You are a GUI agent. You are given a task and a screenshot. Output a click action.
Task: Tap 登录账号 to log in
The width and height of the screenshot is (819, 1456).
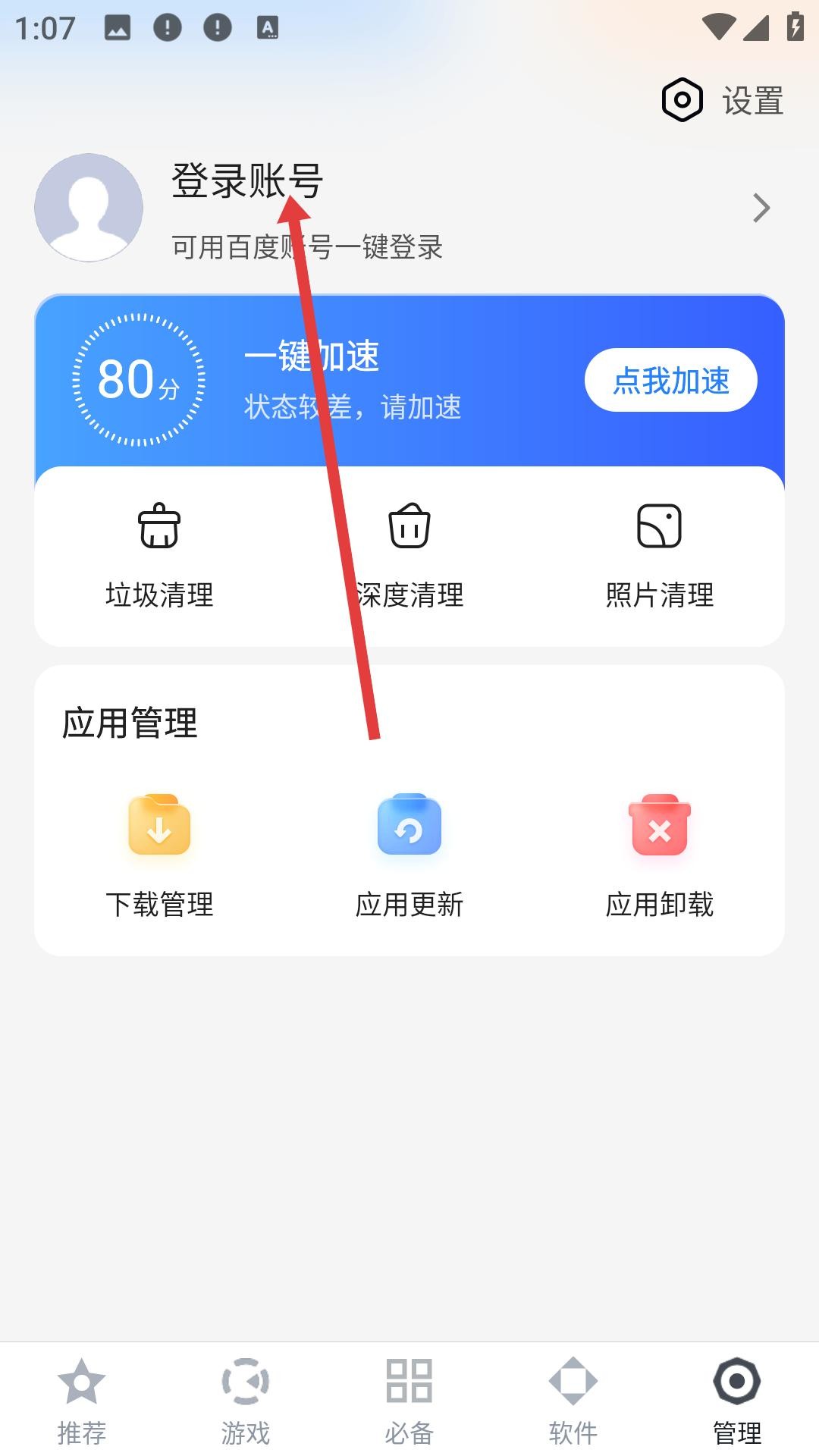247,182
